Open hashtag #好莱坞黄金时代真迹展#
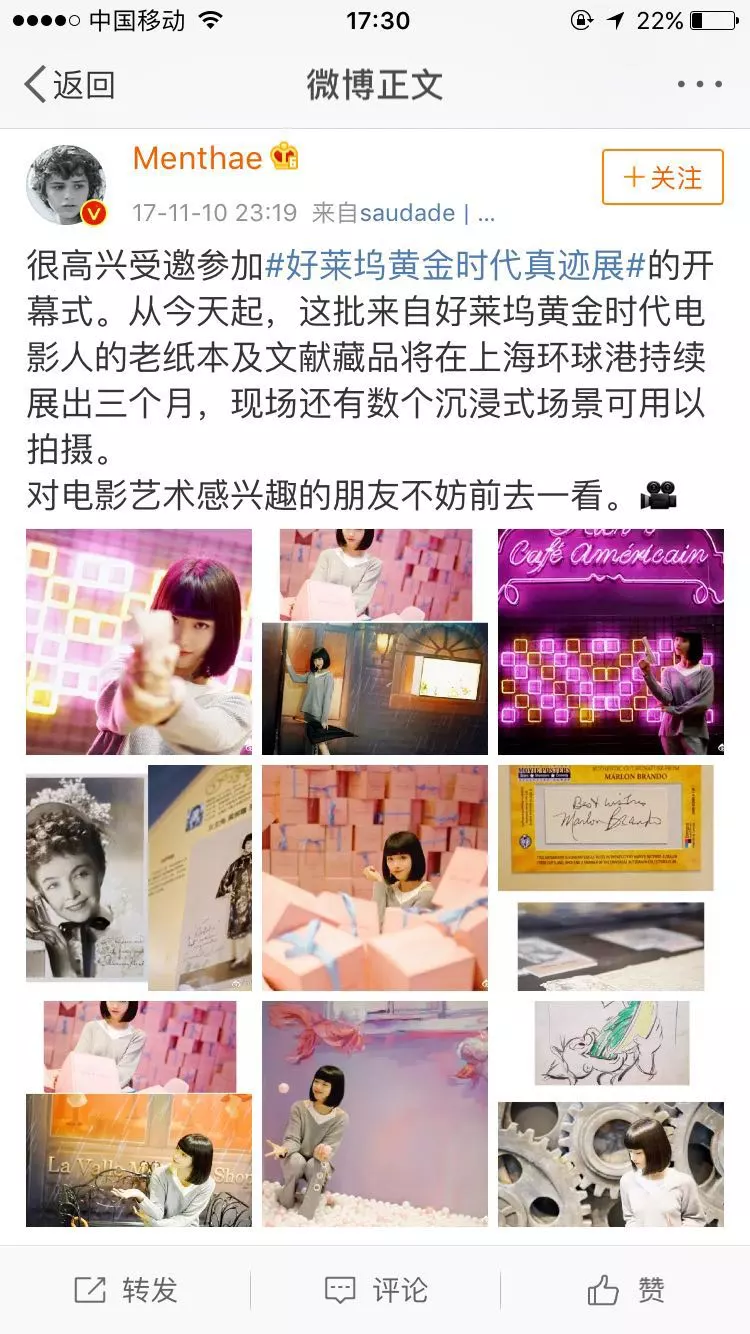This screenshot has height=1334, width=750. (x=457, y=266)
